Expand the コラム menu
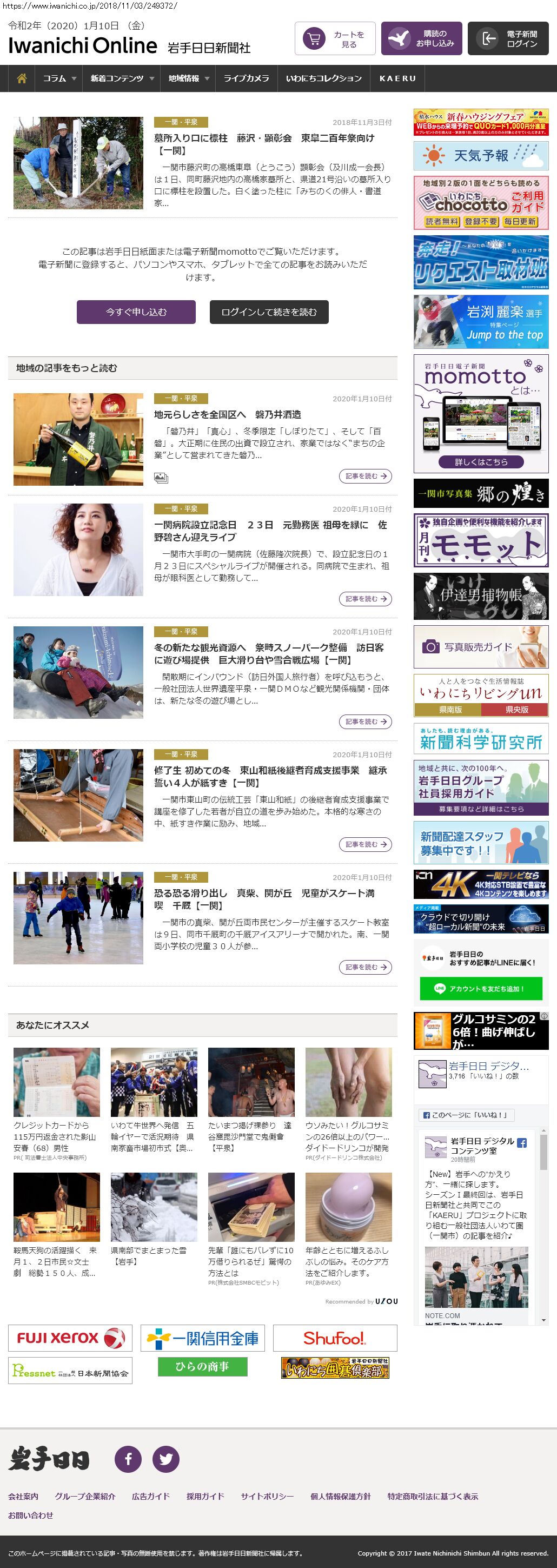 [x=59, y=78]
